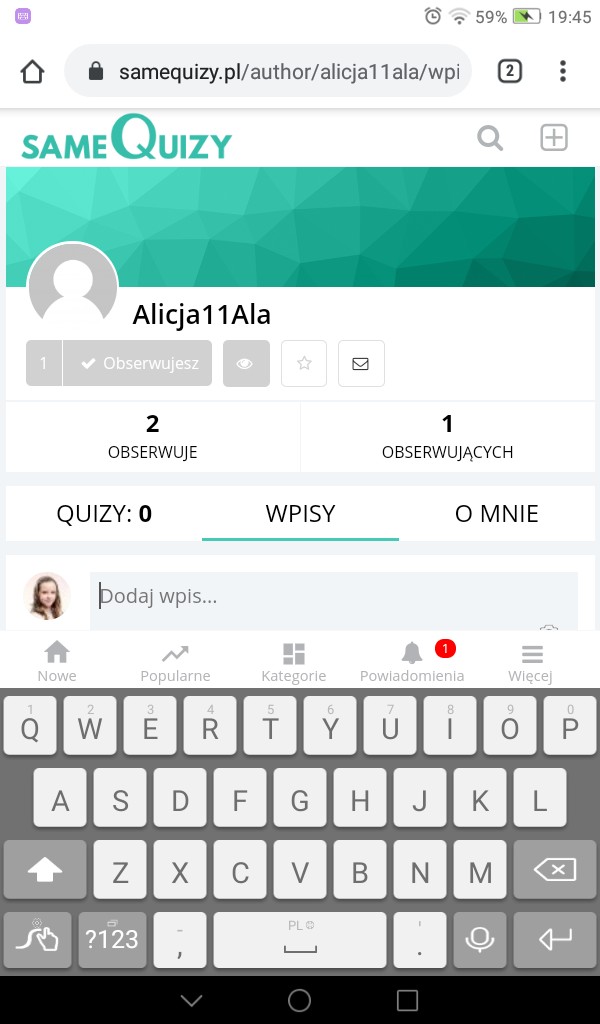The image size is (600, 1024).
Task: Open the browser overflow menu
Action: click(x=563, y=71)
